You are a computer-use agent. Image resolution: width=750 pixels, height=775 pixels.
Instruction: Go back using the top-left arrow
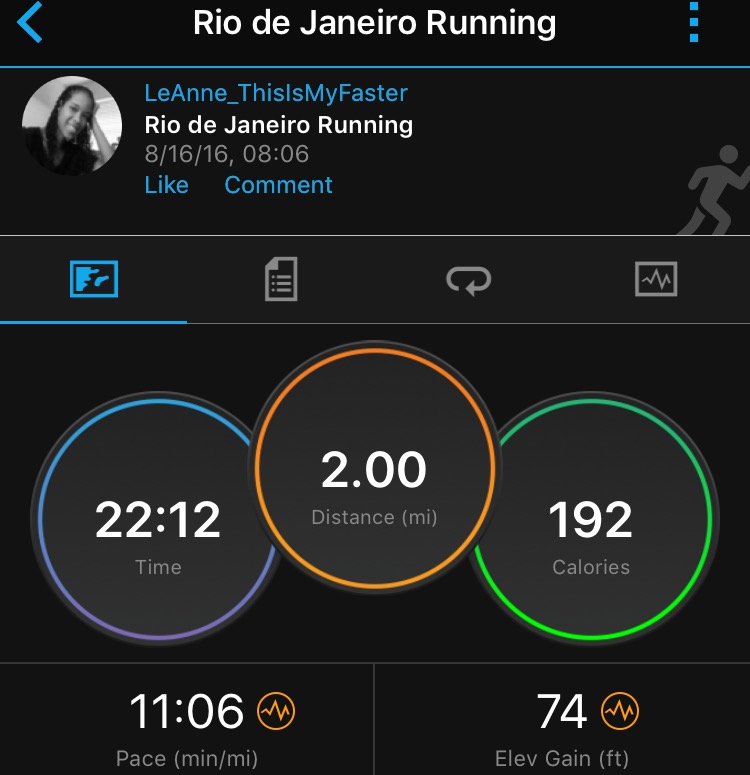(x=30, y=23)
